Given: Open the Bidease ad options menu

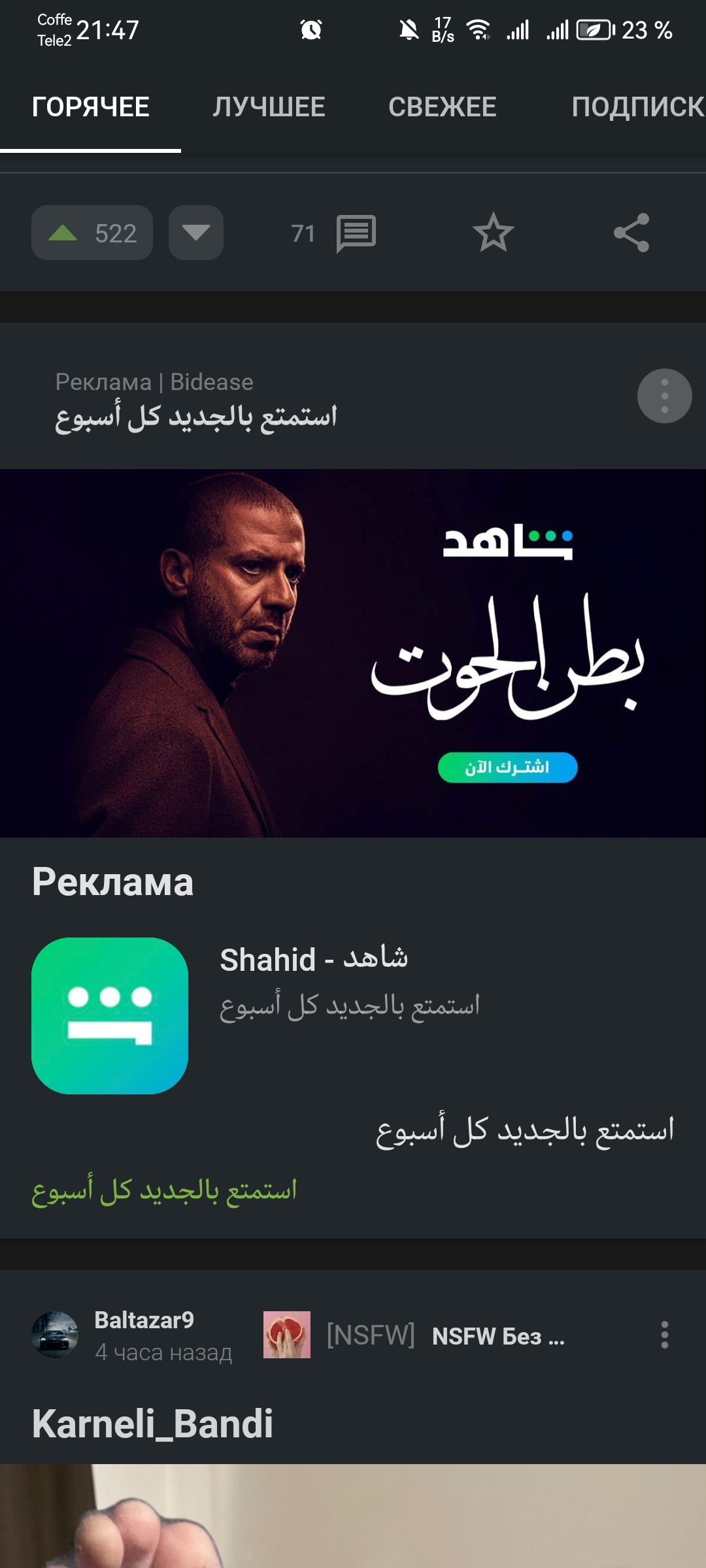Looking at the screenshot, I should [x=664, y=396].
